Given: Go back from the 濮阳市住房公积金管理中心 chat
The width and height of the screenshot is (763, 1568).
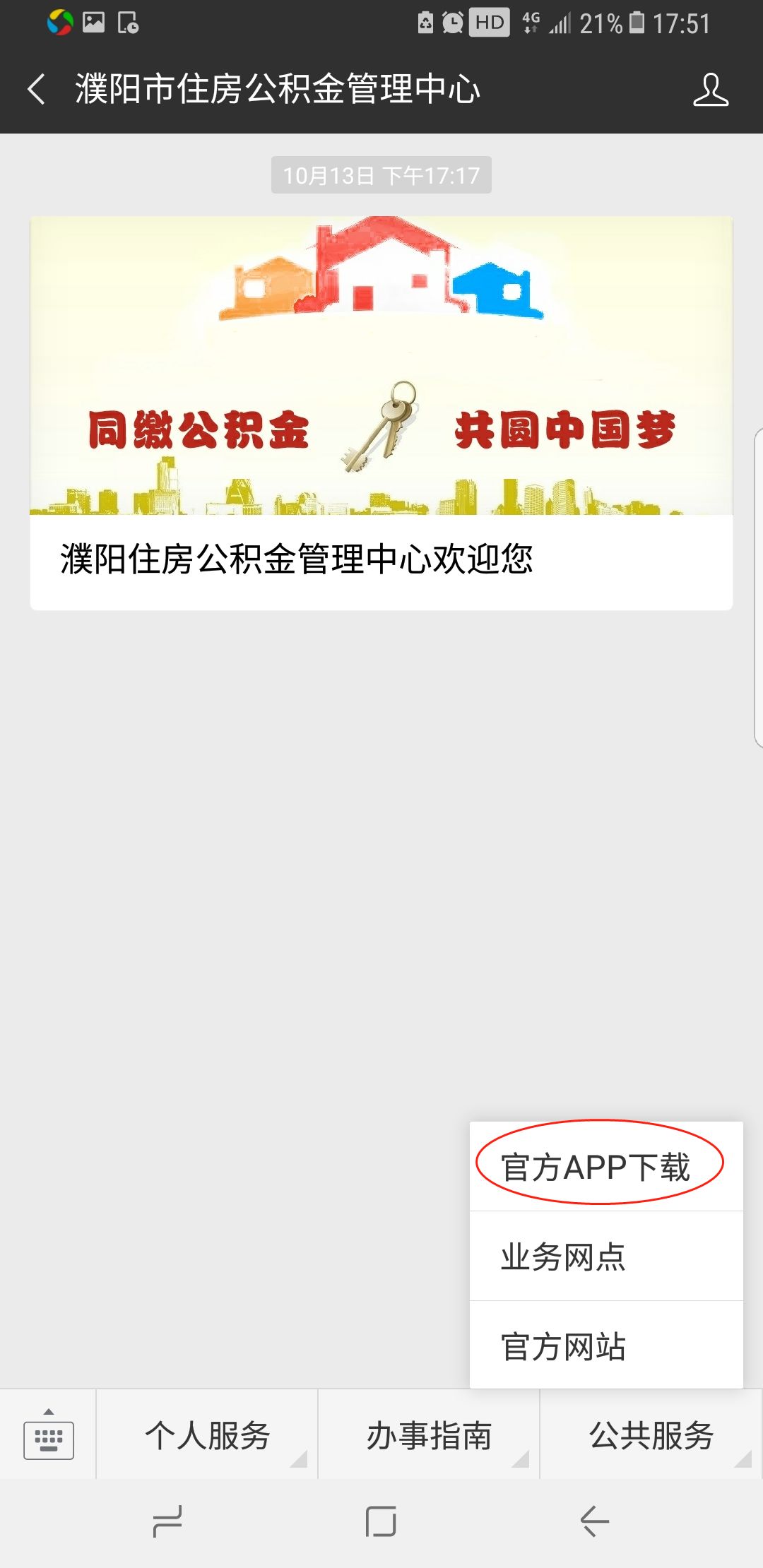Looking at the screenshot, I should (37, 90).
